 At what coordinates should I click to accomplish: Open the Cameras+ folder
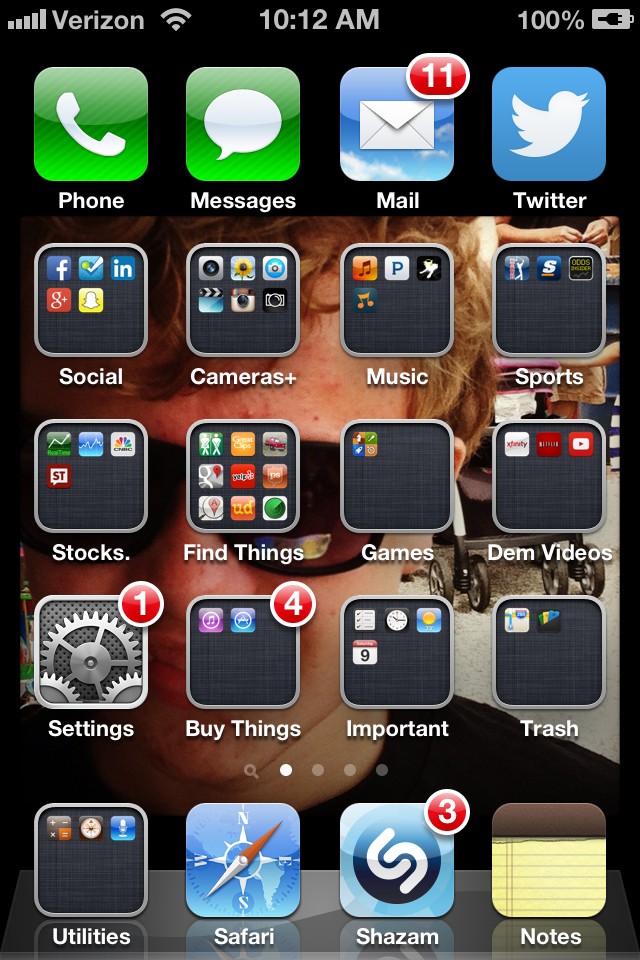243,300
